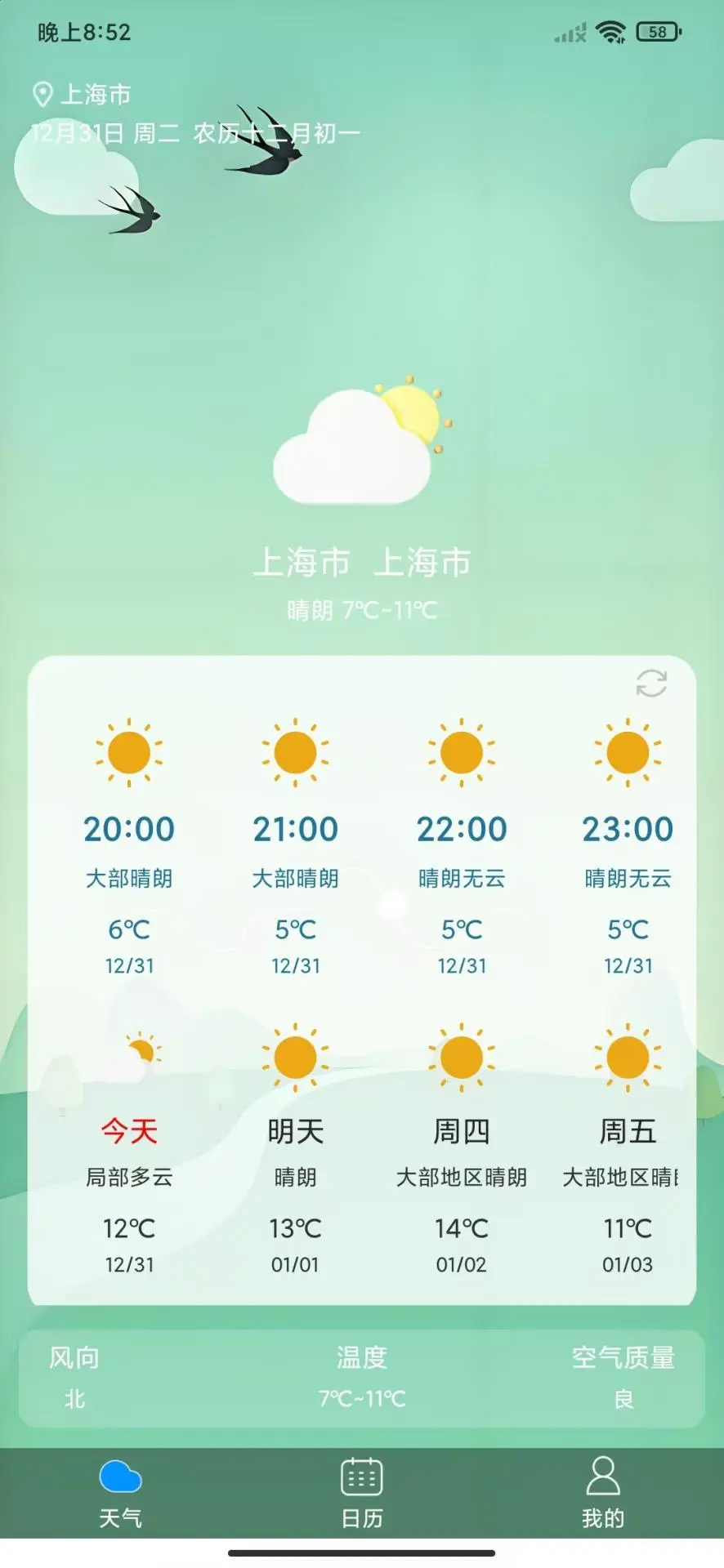The height and width of the screenshot is (1568, 724).
Task: Switch to the 日历 tab
Action: pyautogui.click(x=361, y=1494)
